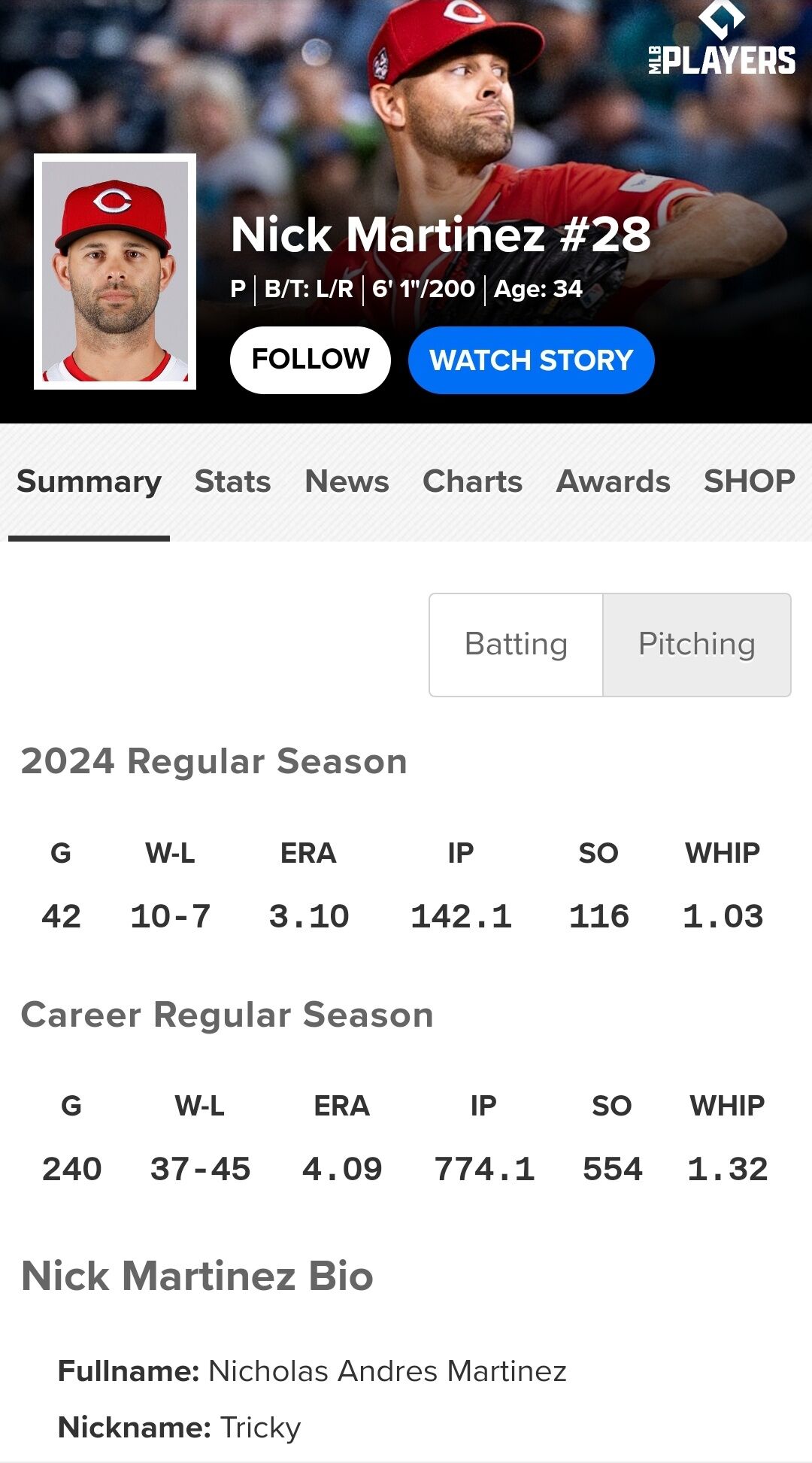Watch Nick Martinez's story

[531, 360]
